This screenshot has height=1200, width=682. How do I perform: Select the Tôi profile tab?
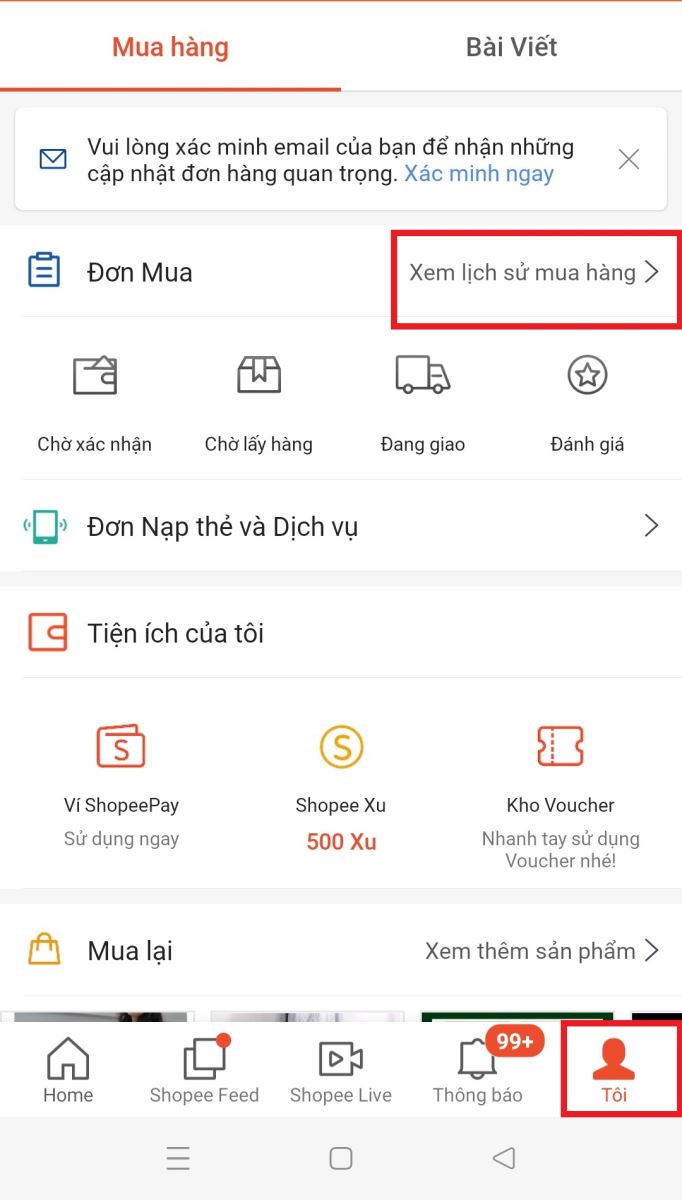click(x=614, y=1070)
